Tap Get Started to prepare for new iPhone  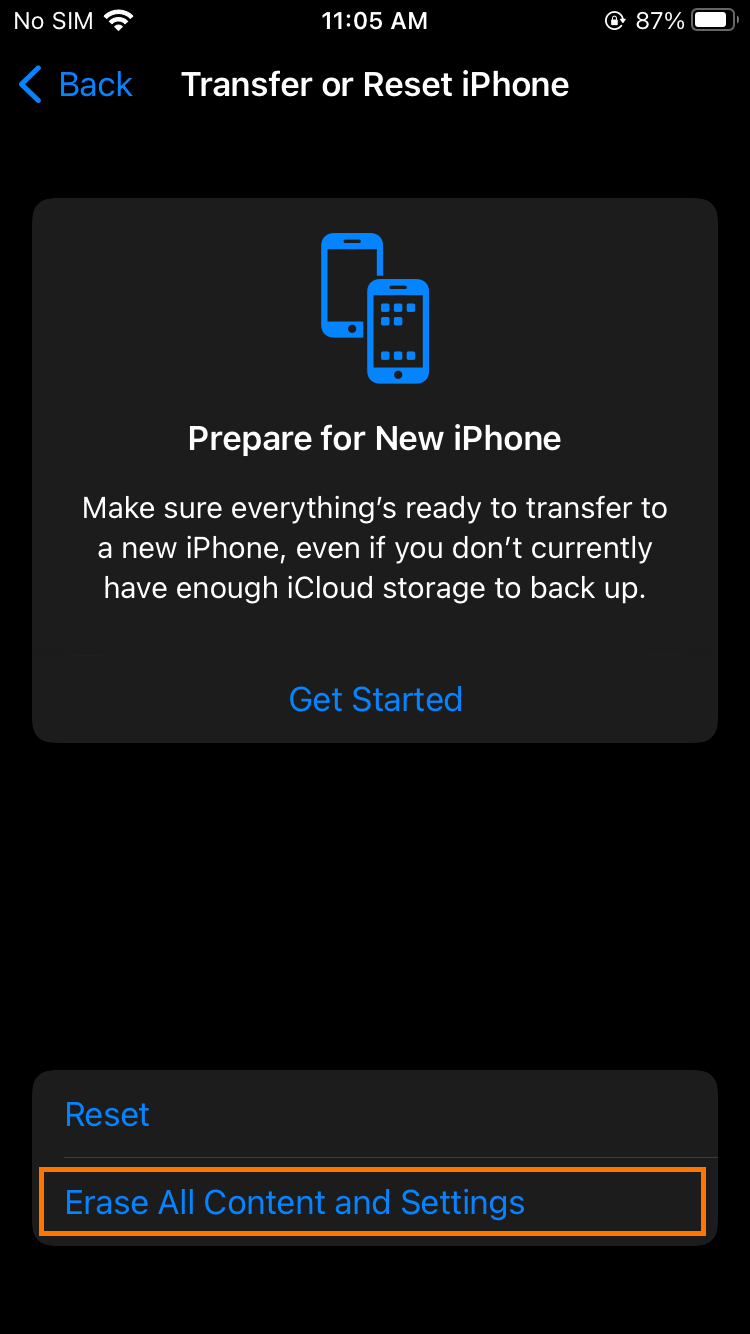point(375,699)
